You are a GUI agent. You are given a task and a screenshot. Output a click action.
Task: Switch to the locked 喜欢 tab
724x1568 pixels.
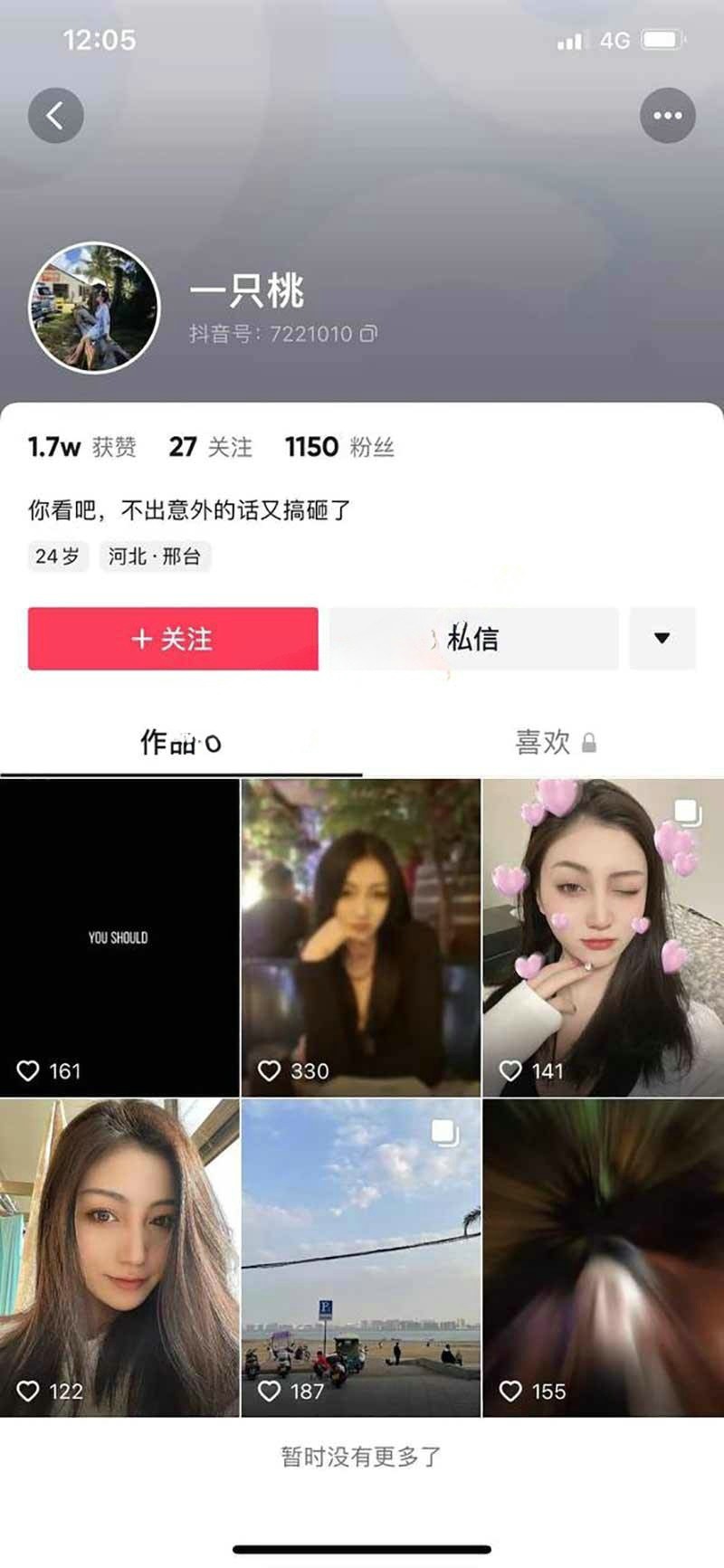554,743
